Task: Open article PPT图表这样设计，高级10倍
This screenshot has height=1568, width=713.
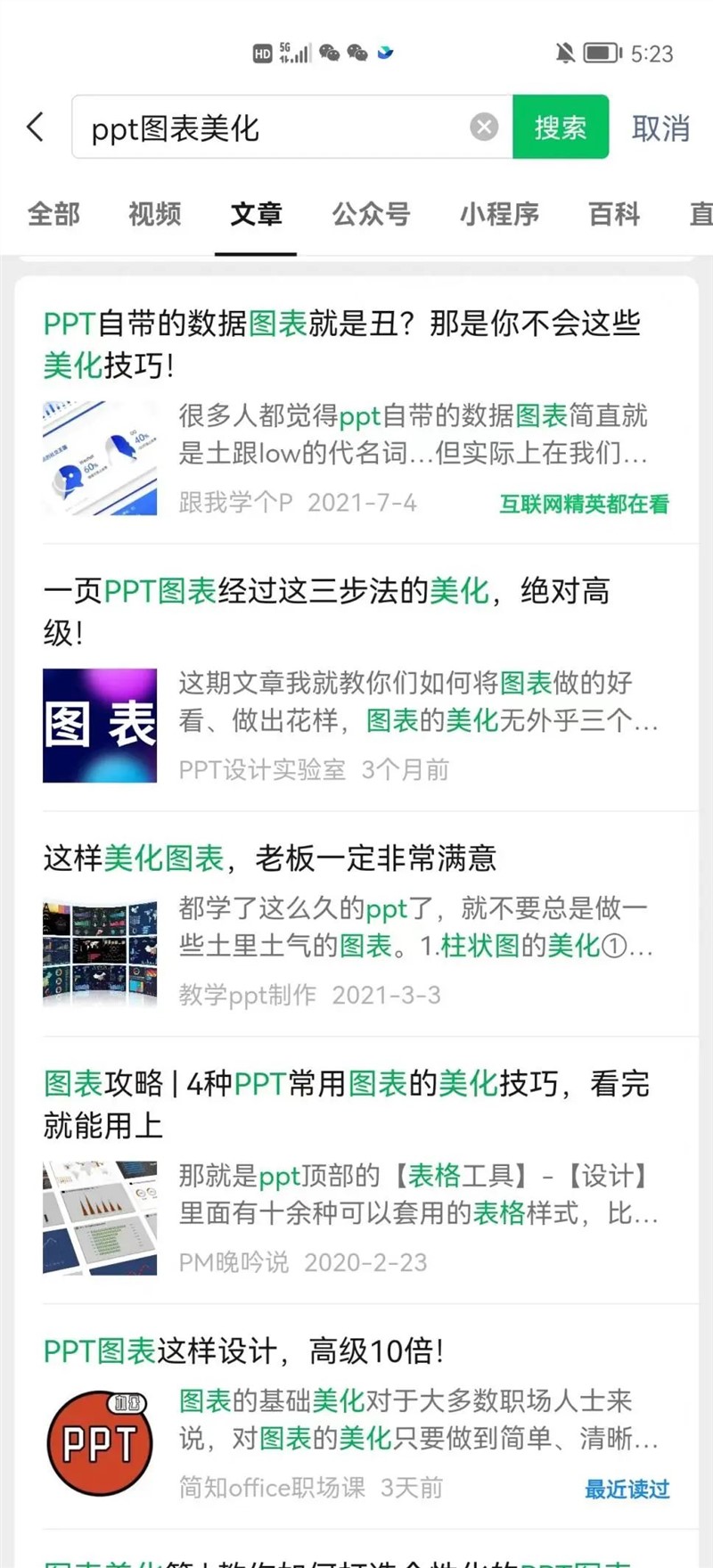Action: pos(243,1351)
